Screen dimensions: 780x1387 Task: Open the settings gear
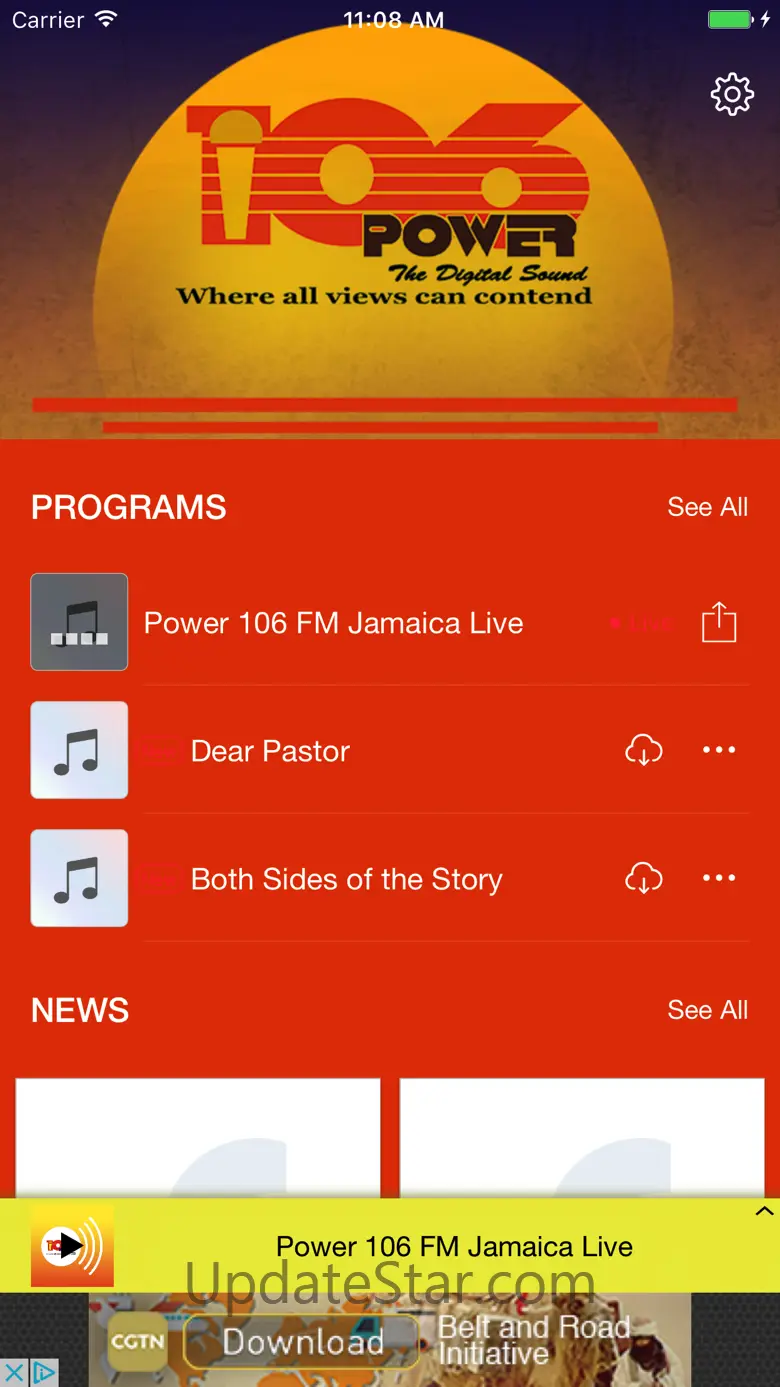(732, 94)
